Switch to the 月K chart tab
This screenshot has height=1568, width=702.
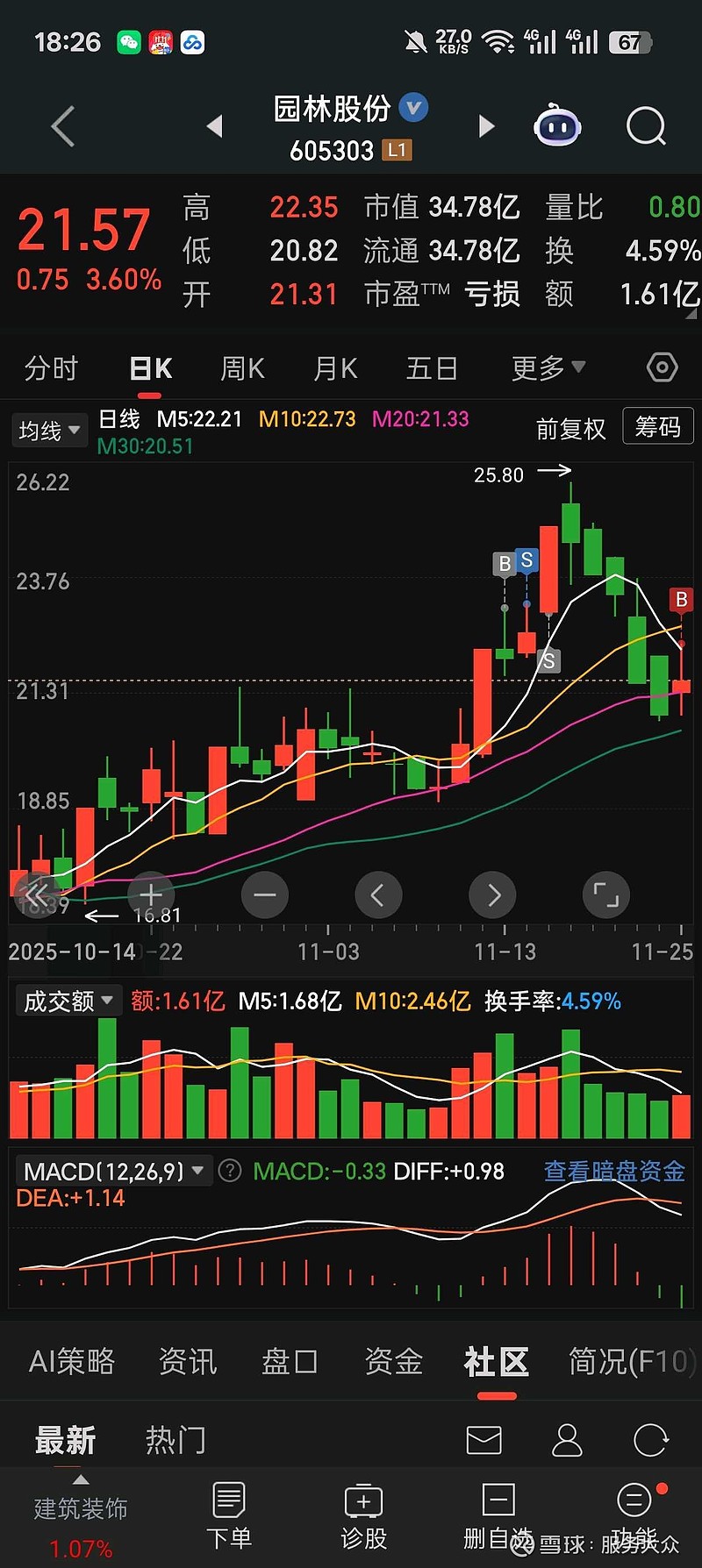[335, 368]
